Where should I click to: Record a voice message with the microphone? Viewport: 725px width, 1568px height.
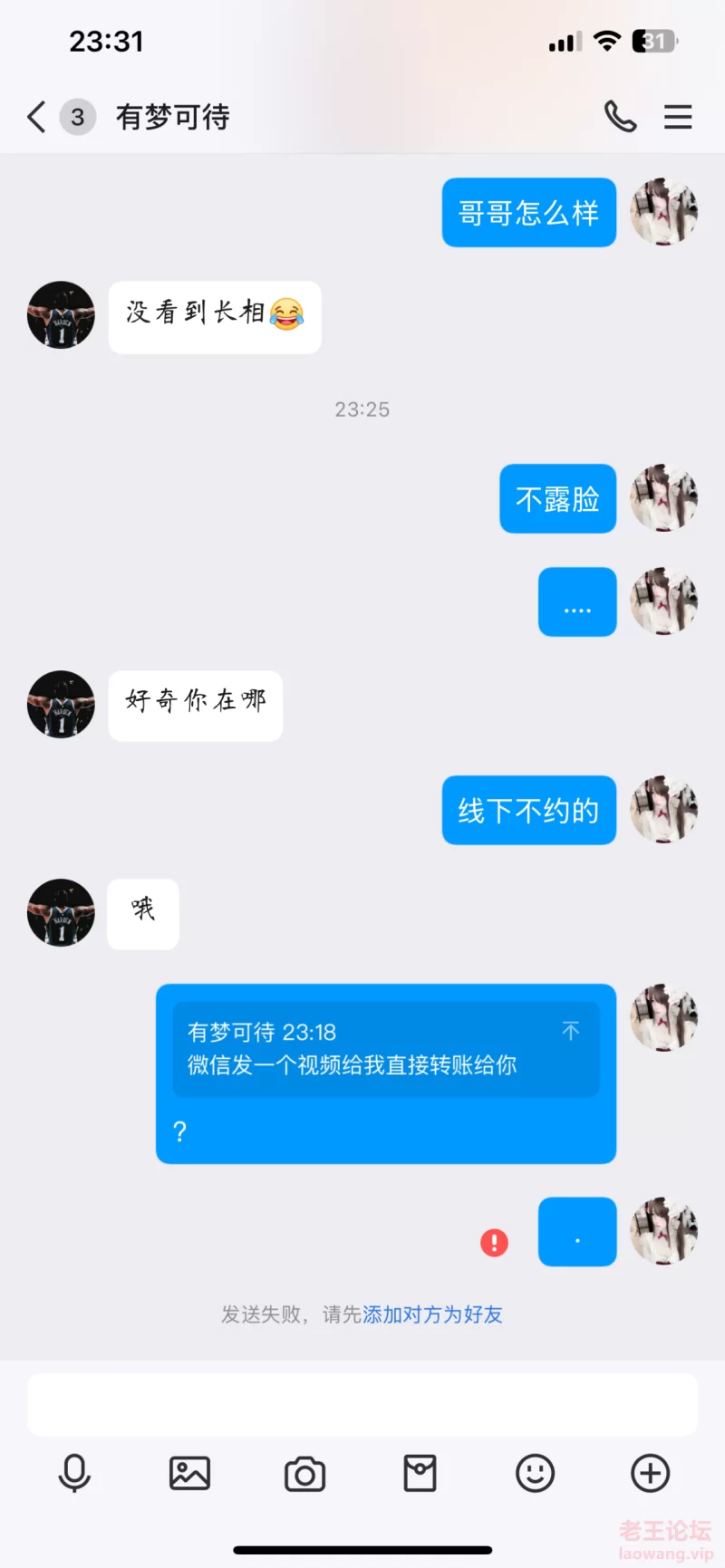74,1474
